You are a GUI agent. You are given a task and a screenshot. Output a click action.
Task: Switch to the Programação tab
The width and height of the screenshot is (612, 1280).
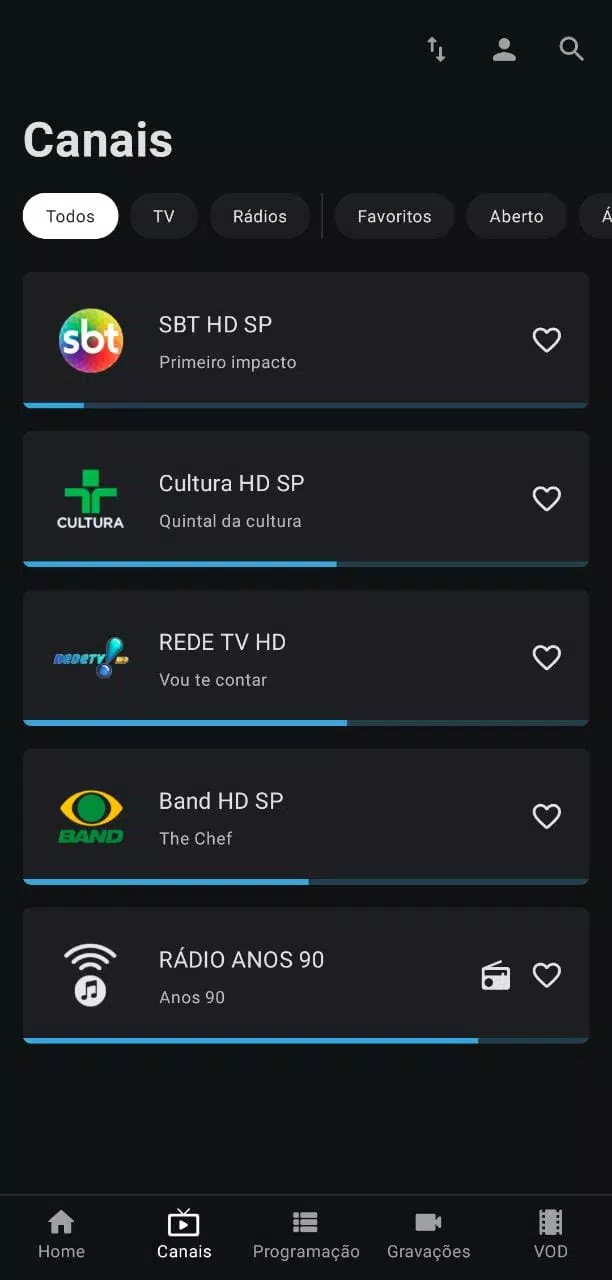(x=306, y=1235)
